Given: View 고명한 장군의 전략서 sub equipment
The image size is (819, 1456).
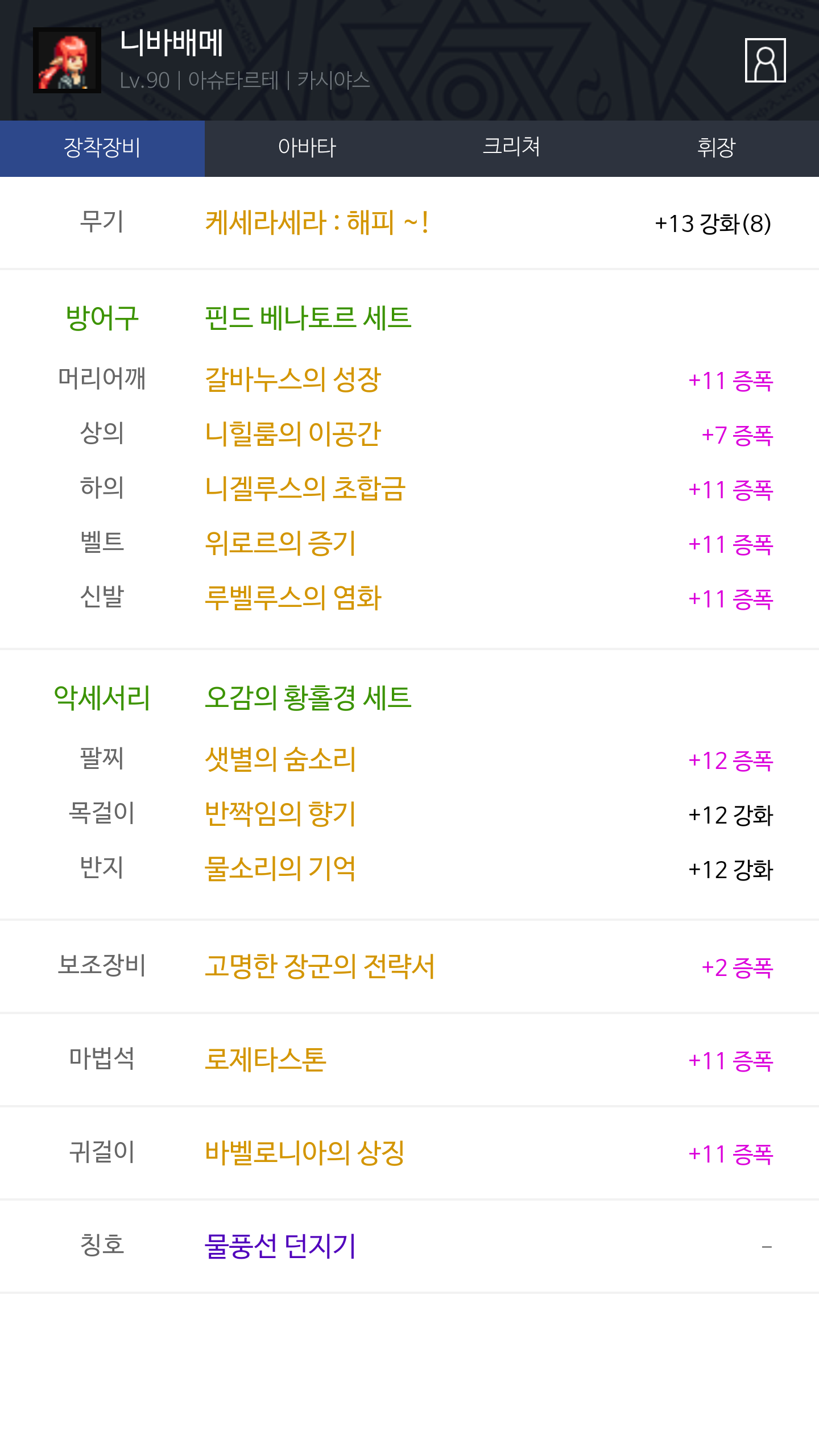Looking at the screenshot, I should (x=320, y=966).
